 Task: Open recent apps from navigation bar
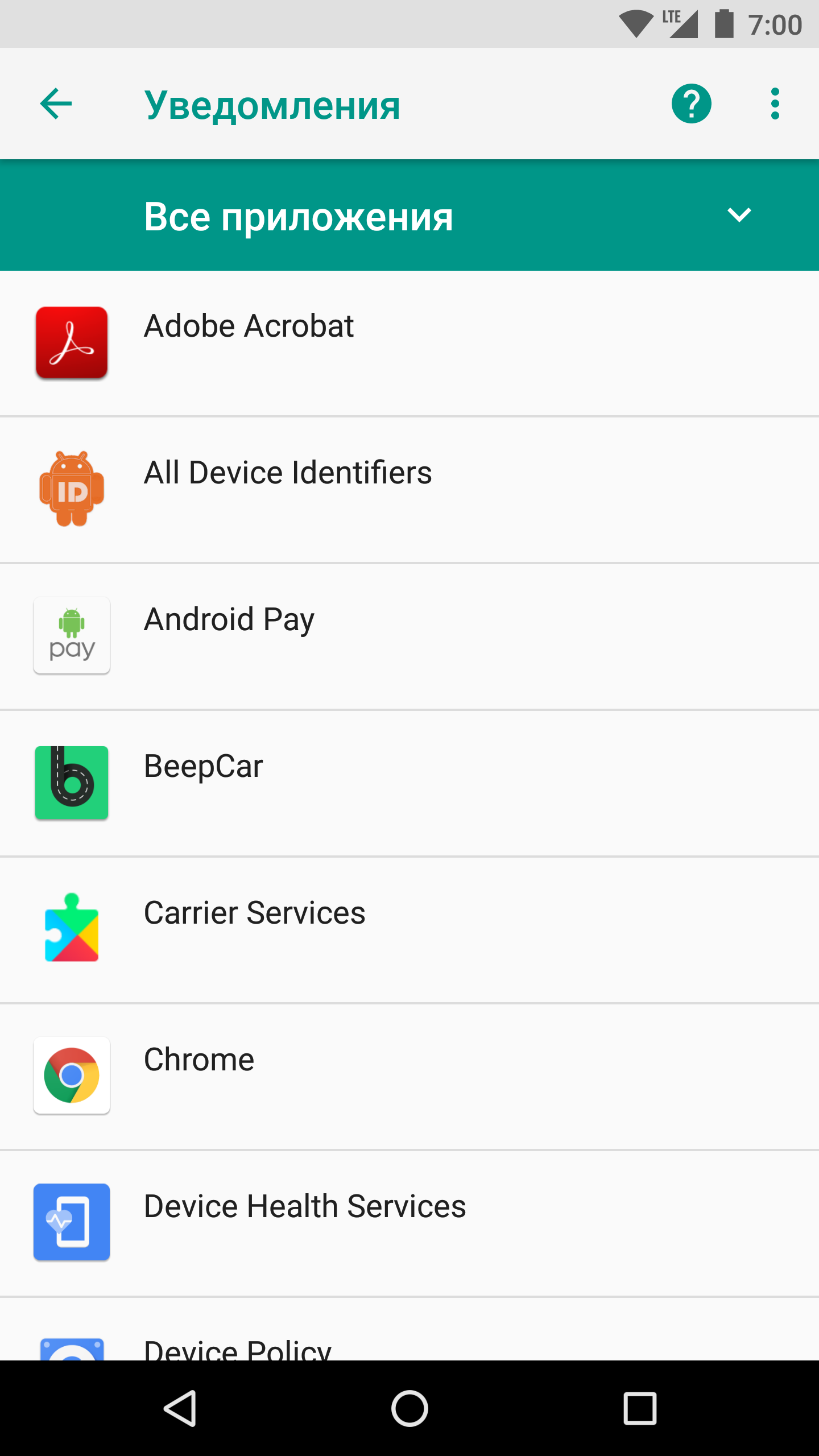640,1408
